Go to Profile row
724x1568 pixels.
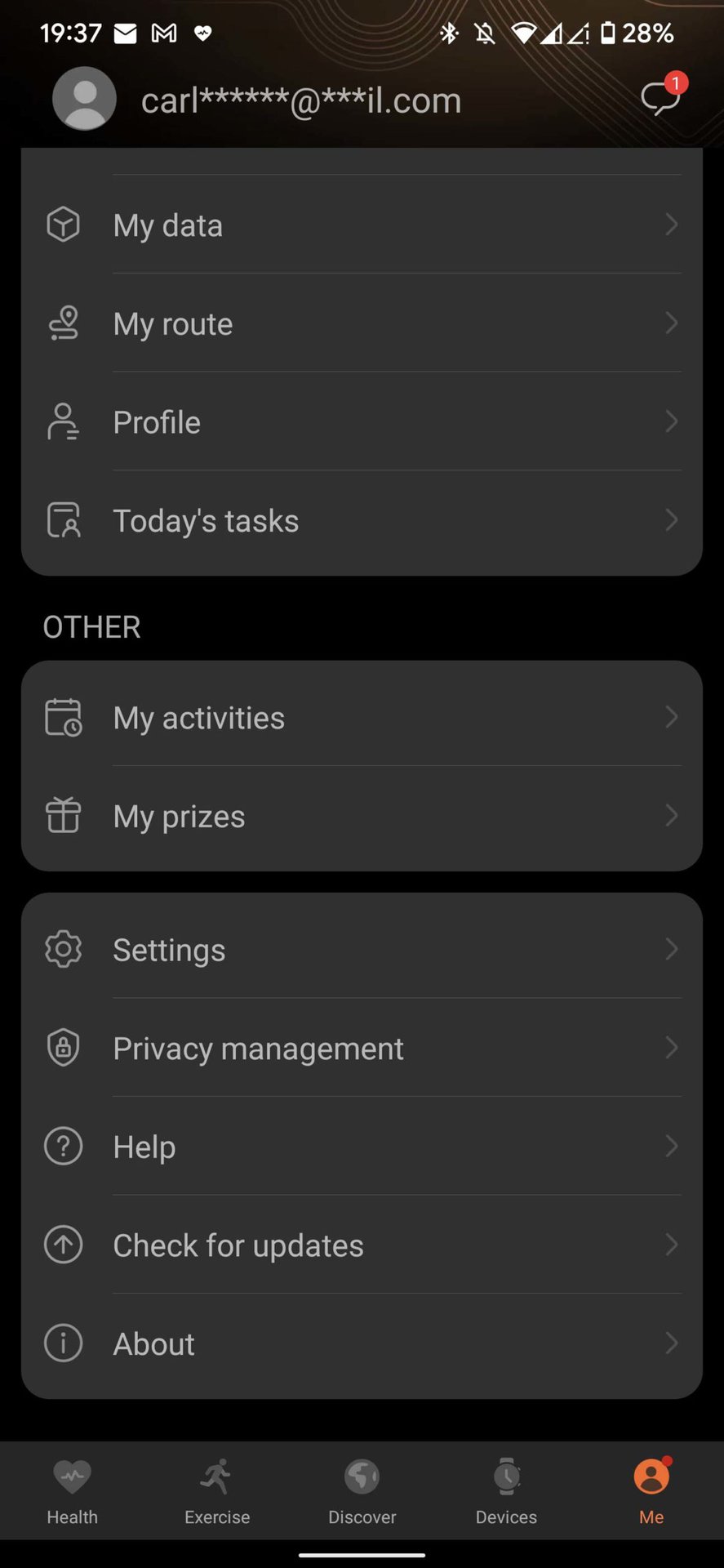pyautogui.click(x=362, y=422)
